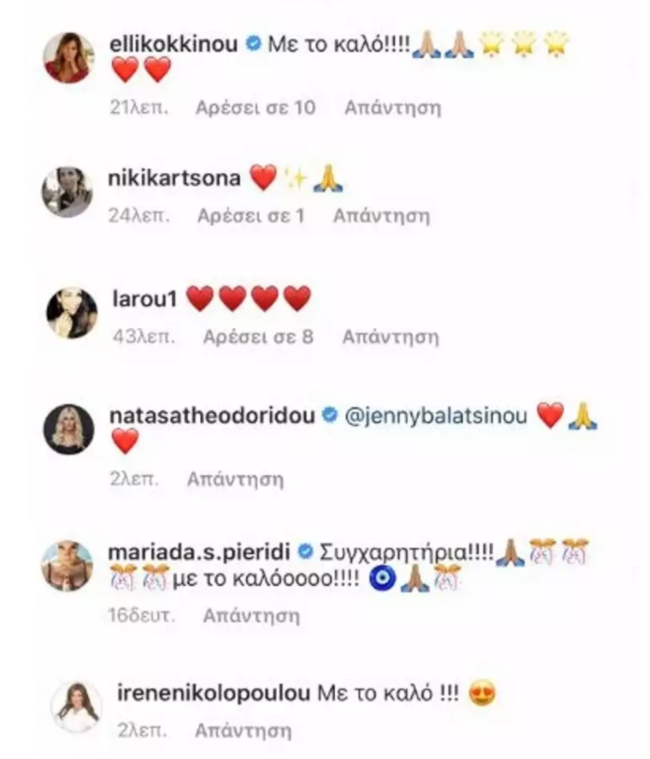Reply to nikikartsona's comment
Image resolution: width=650 pixels, height=759 pixels.
pyautogui.click(x=381, y=215)
